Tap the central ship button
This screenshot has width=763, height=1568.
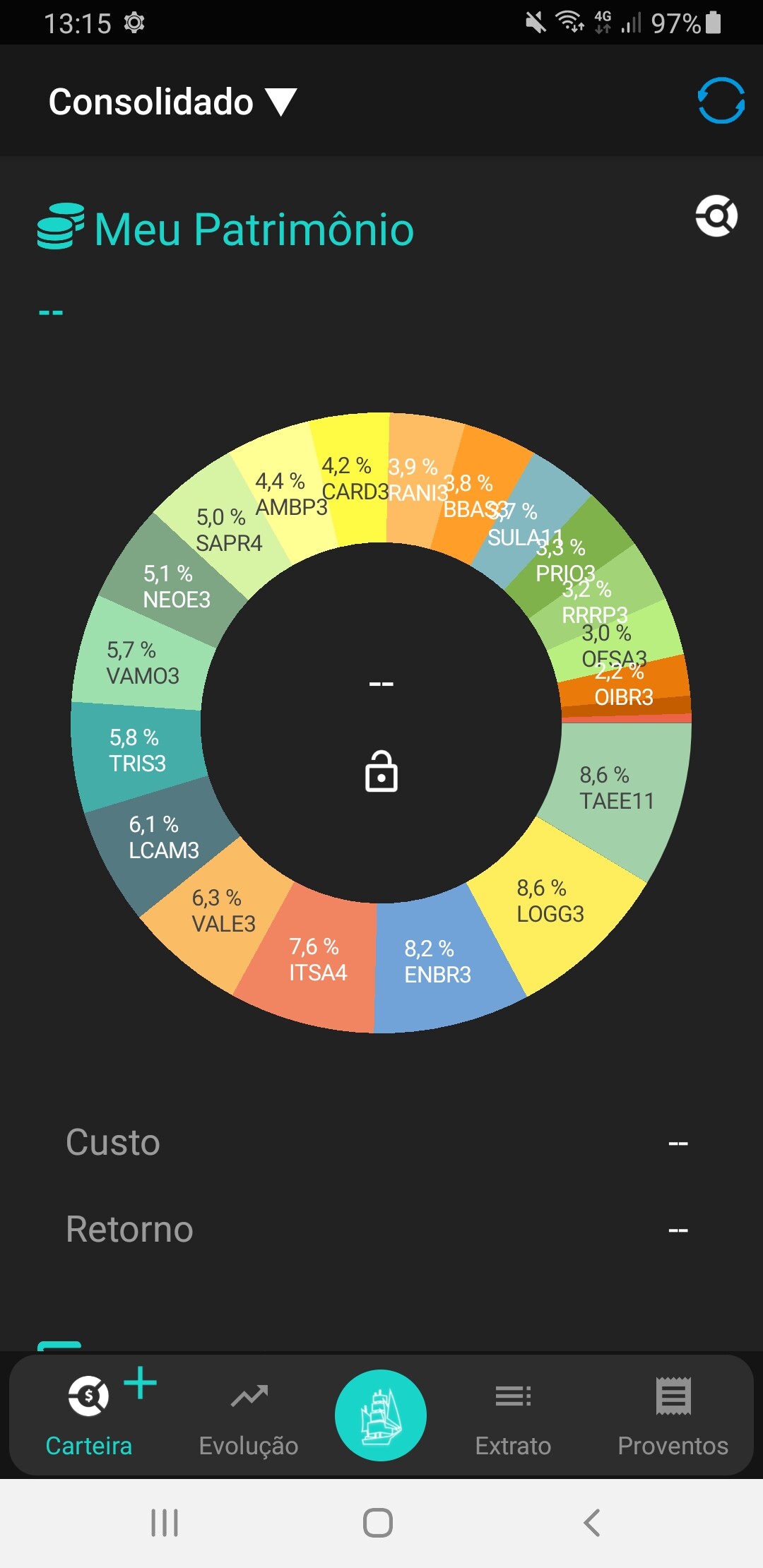click(x=381, y=1415)
